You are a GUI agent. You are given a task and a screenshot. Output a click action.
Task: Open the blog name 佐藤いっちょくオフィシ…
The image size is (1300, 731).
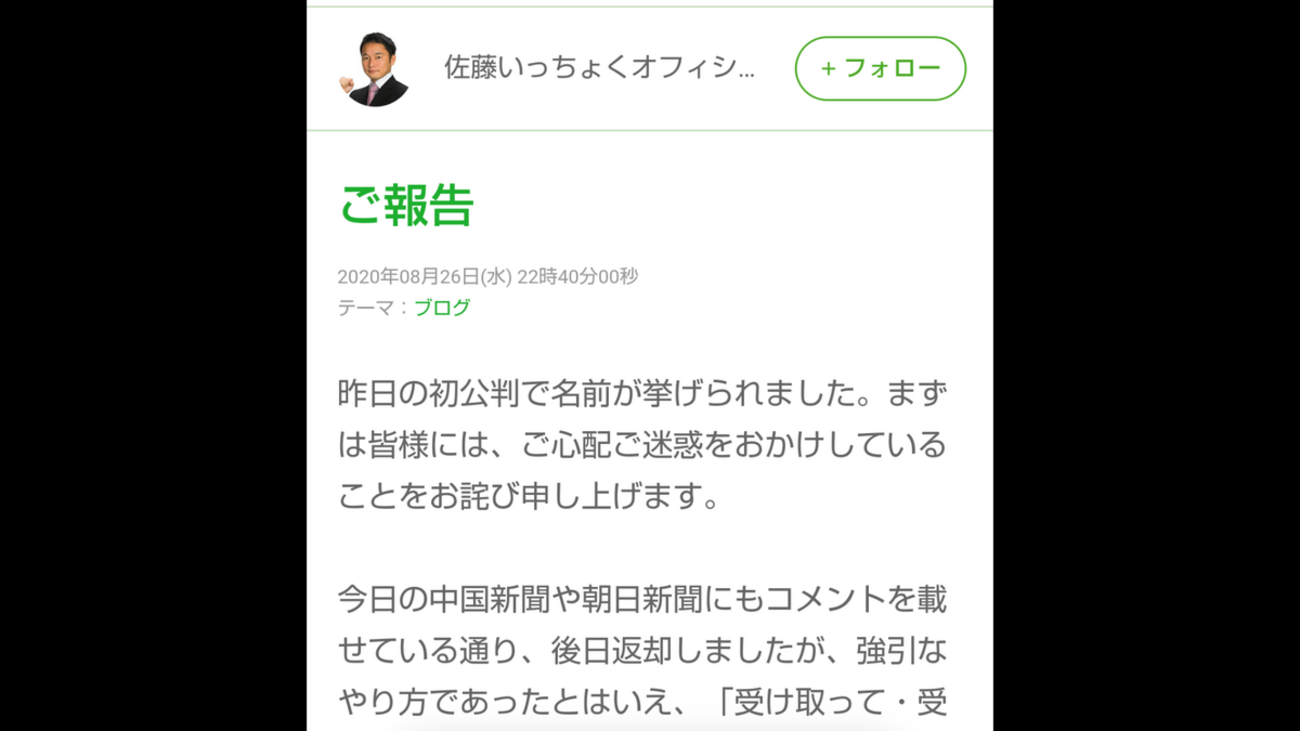[x=599, y=69]
